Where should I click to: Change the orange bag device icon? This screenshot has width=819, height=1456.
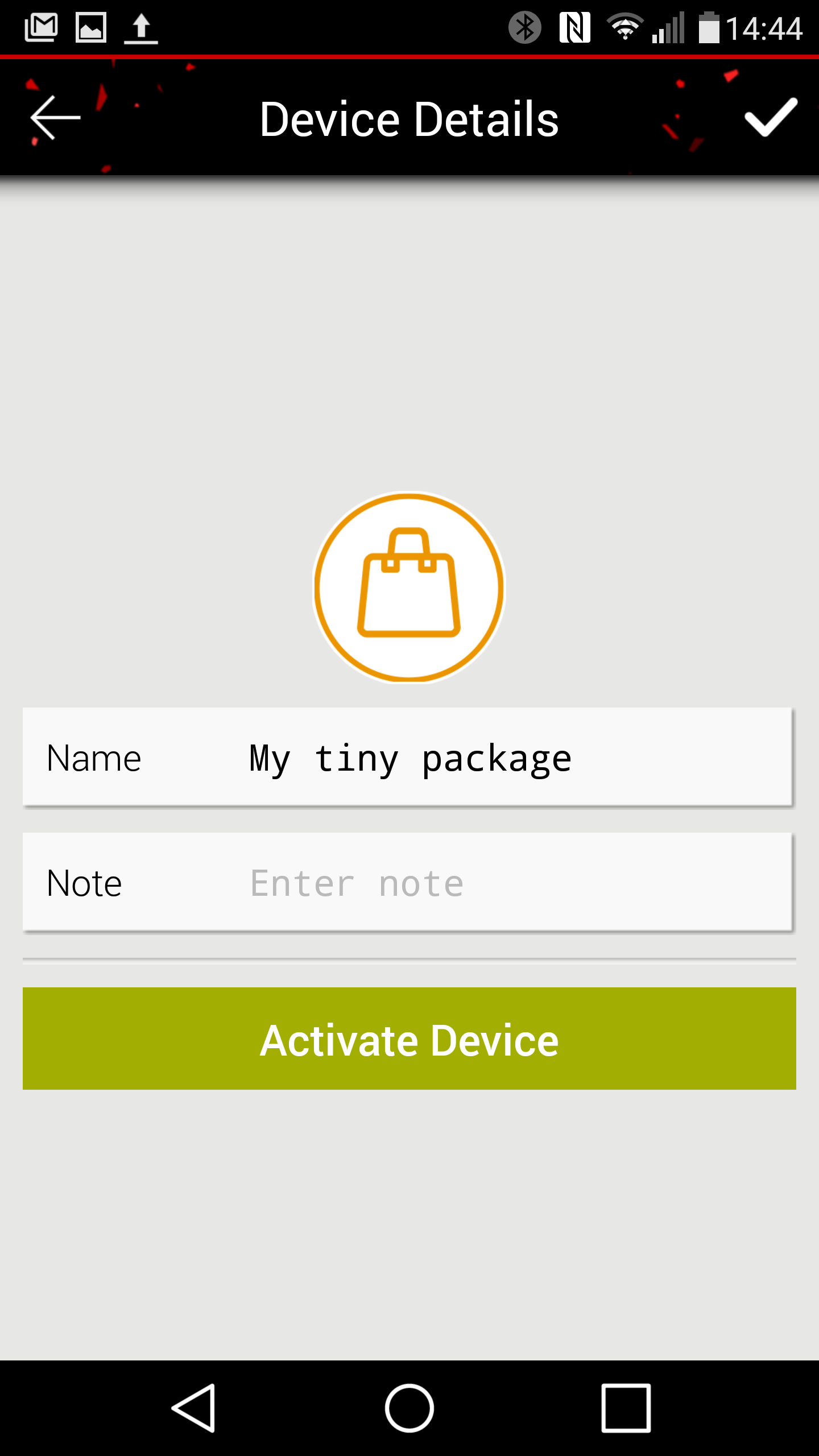[409, 587]
